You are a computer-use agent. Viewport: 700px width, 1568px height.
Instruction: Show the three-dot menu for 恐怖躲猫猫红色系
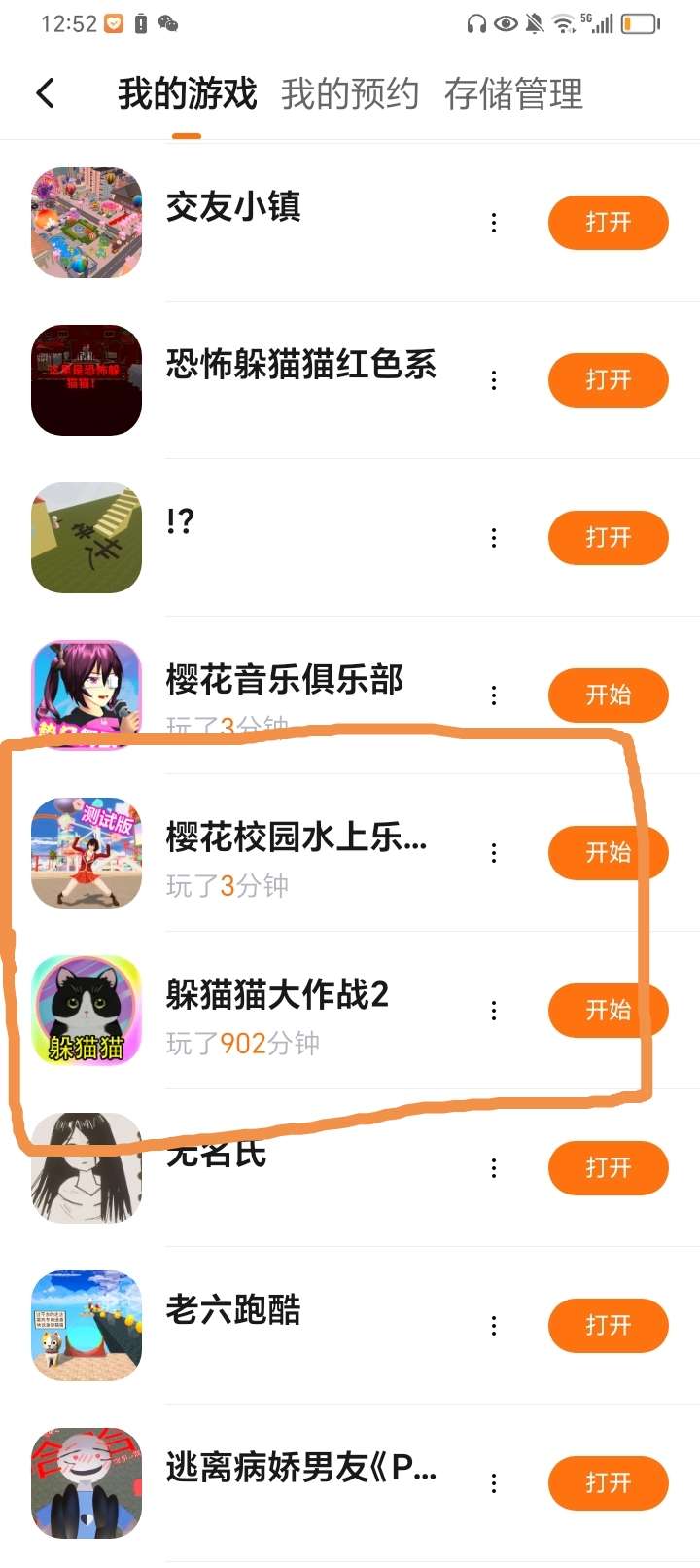[x=494, y=380]
